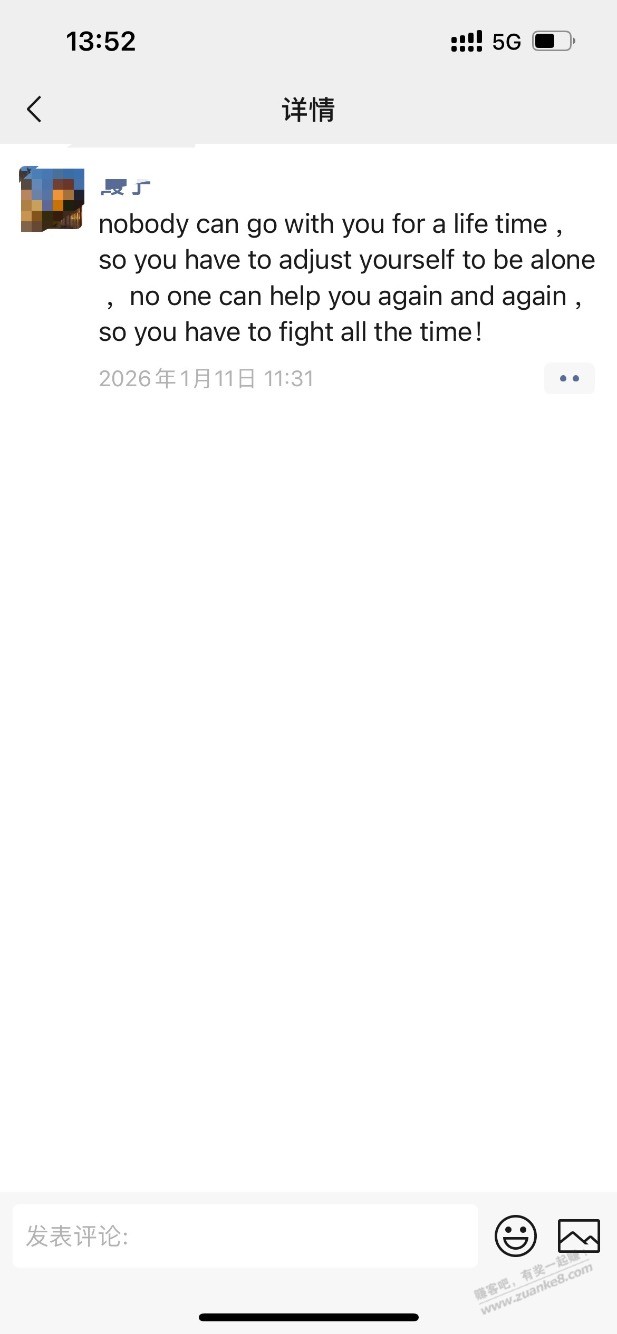Viewport: 617px width, 1334px height.
Task: Open the poster's nickname link
Action: pyautogui.click(x=126, y=186)
